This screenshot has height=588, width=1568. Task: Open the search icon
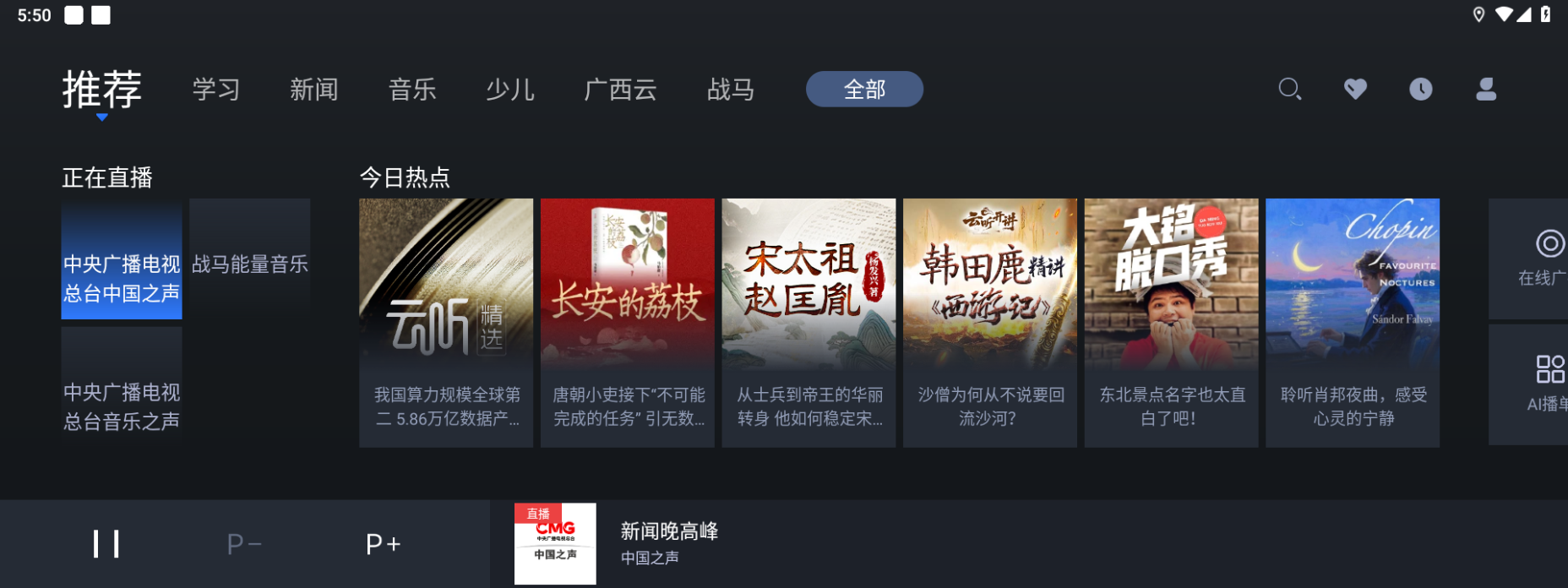click(1289, 89)
